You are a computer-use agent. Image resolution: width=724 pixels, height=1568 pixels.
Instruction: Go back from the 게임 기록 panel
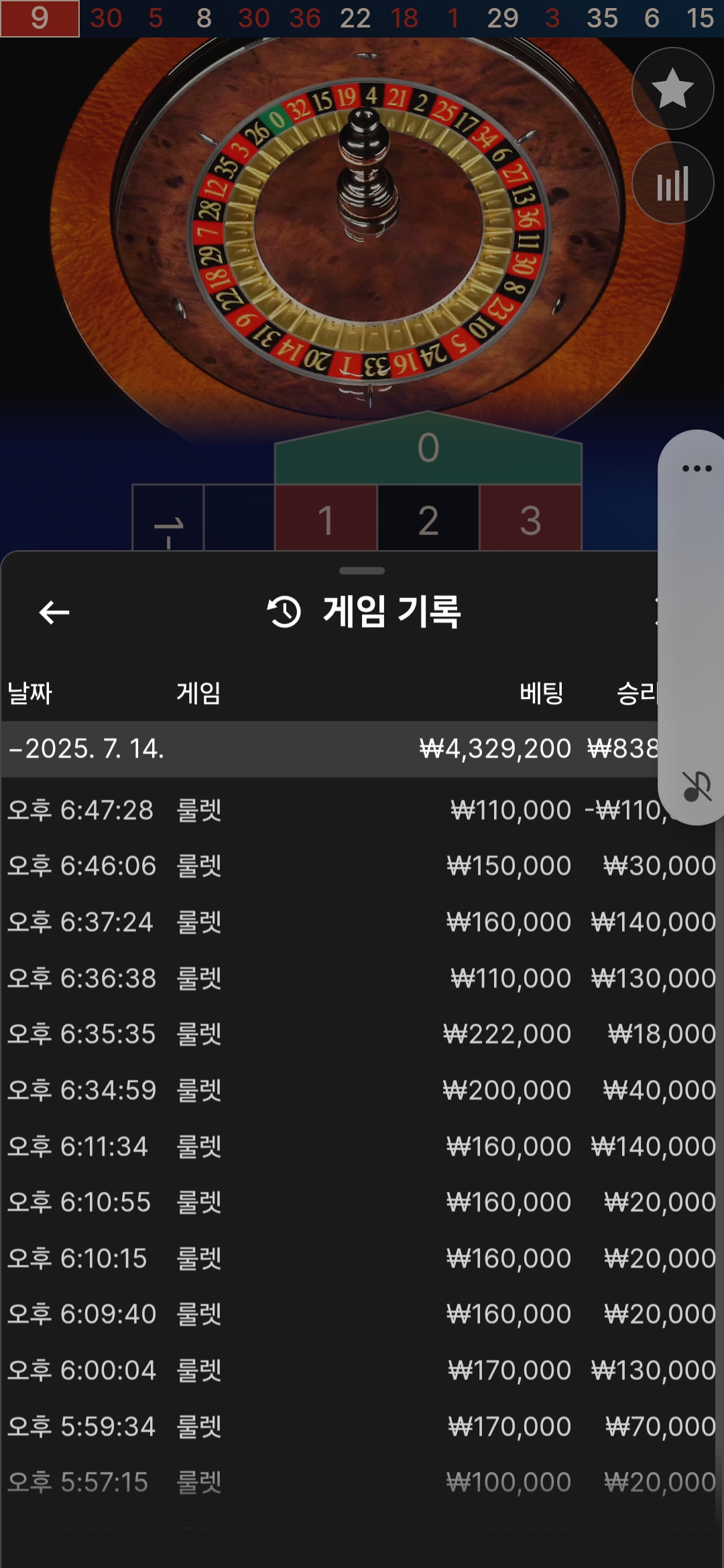click(x=54, y=612)
